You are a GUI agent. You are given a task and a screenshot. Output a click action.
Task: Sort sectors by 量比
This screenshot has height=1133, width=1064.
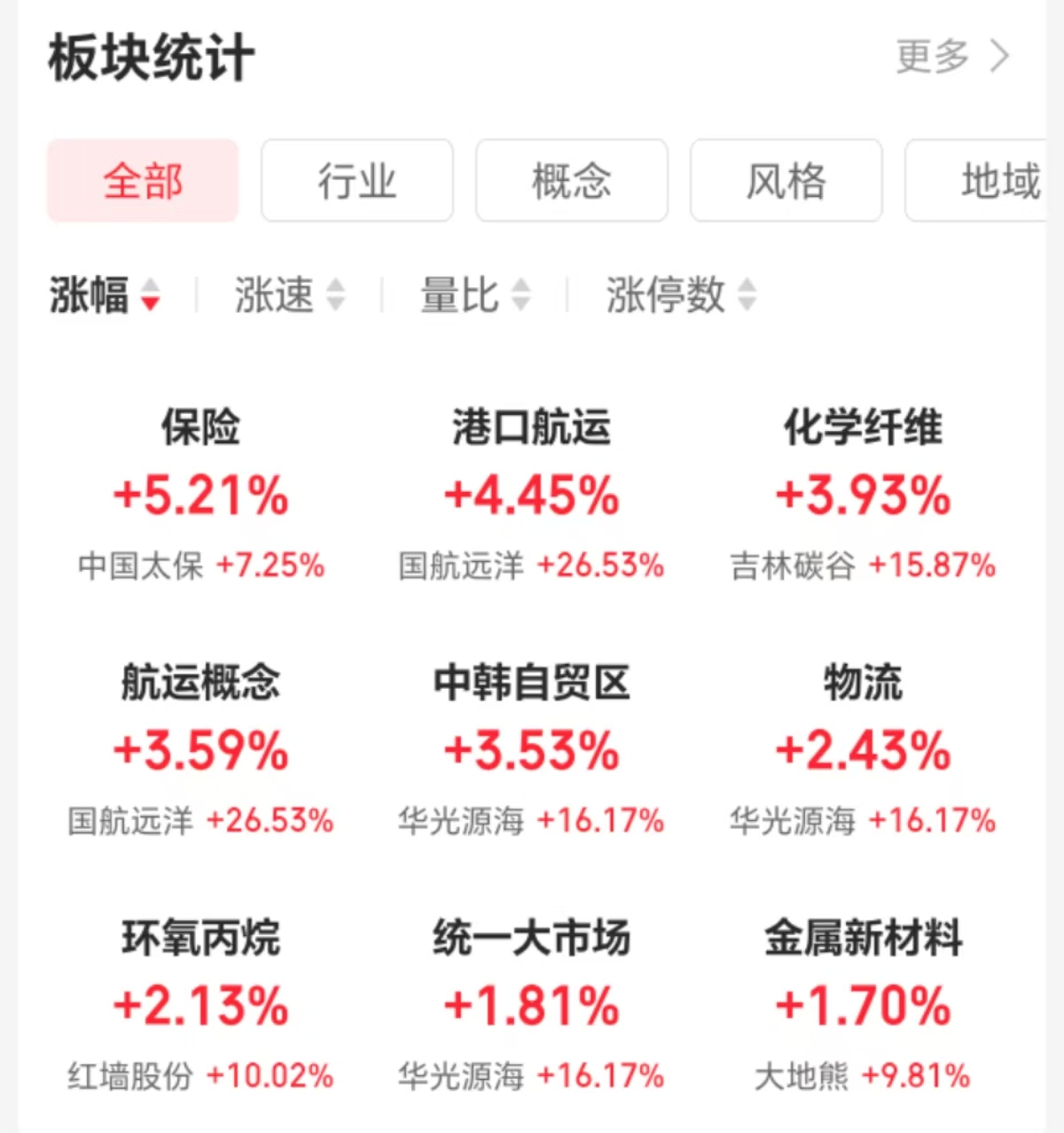474,295
